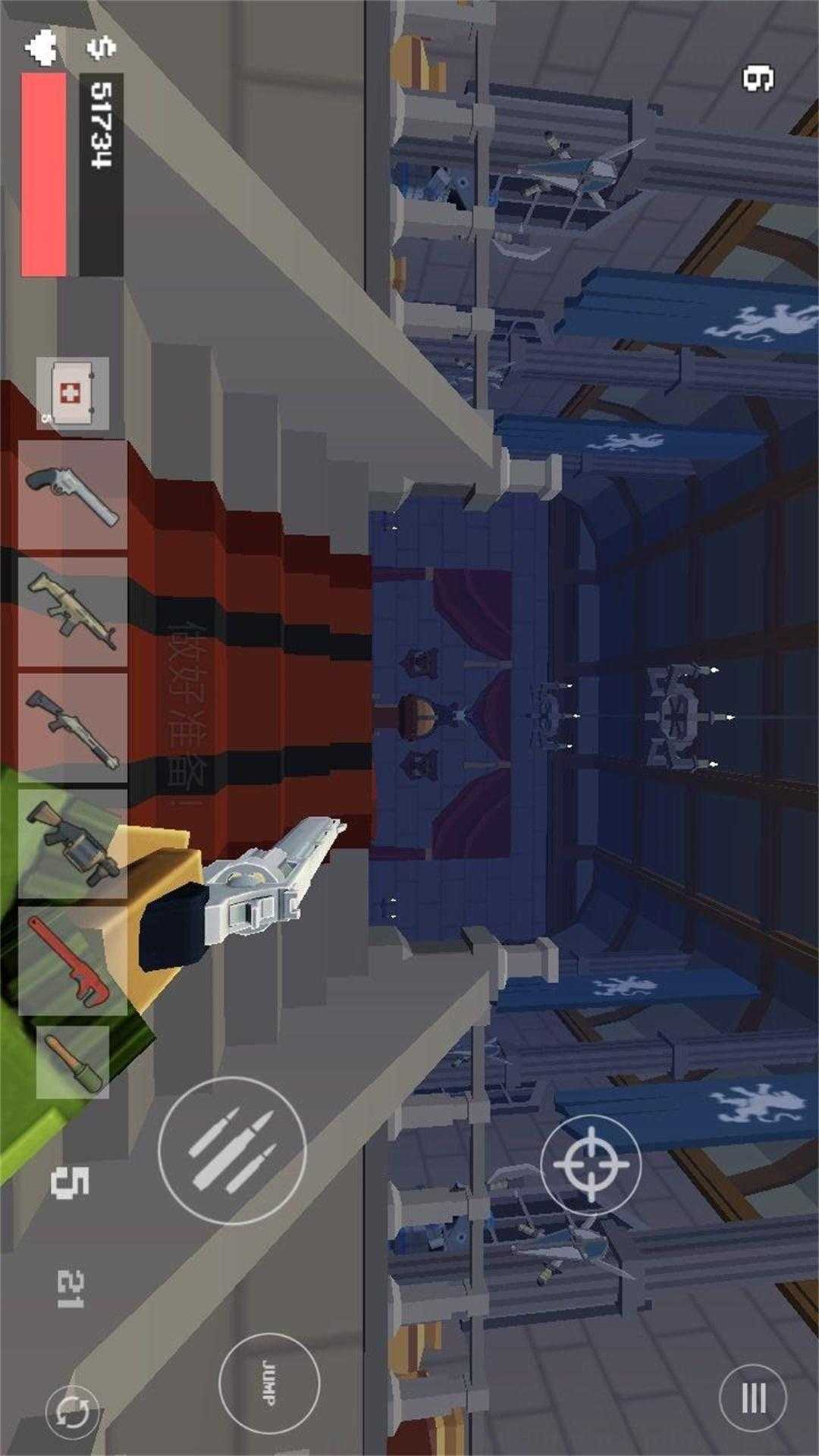Select the grenade launcher slot
The height and width of the screenshot is (1456, 819).
pyautogui.click(x=72, y=843)
